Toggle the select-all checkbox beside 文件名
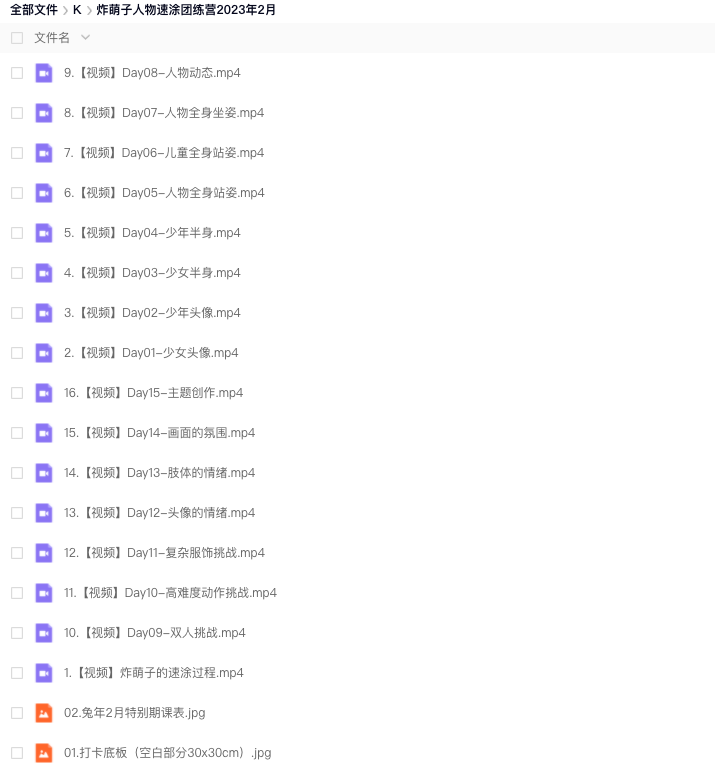Image resolution: width=715 pixels, height=769 pixels. 17,38
